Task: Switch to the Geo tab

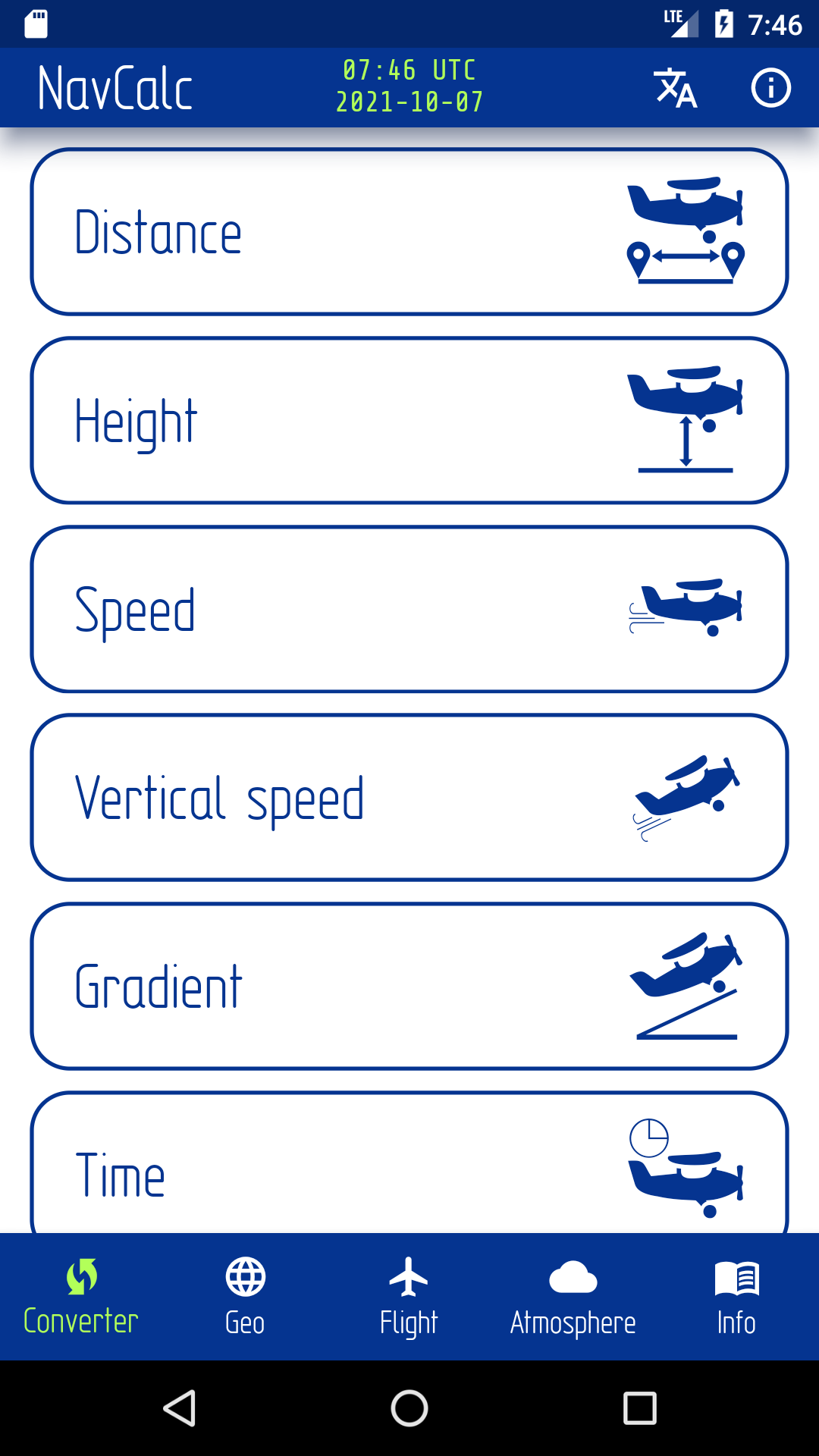Action: pyautogui.click(x=245, y=1297)
